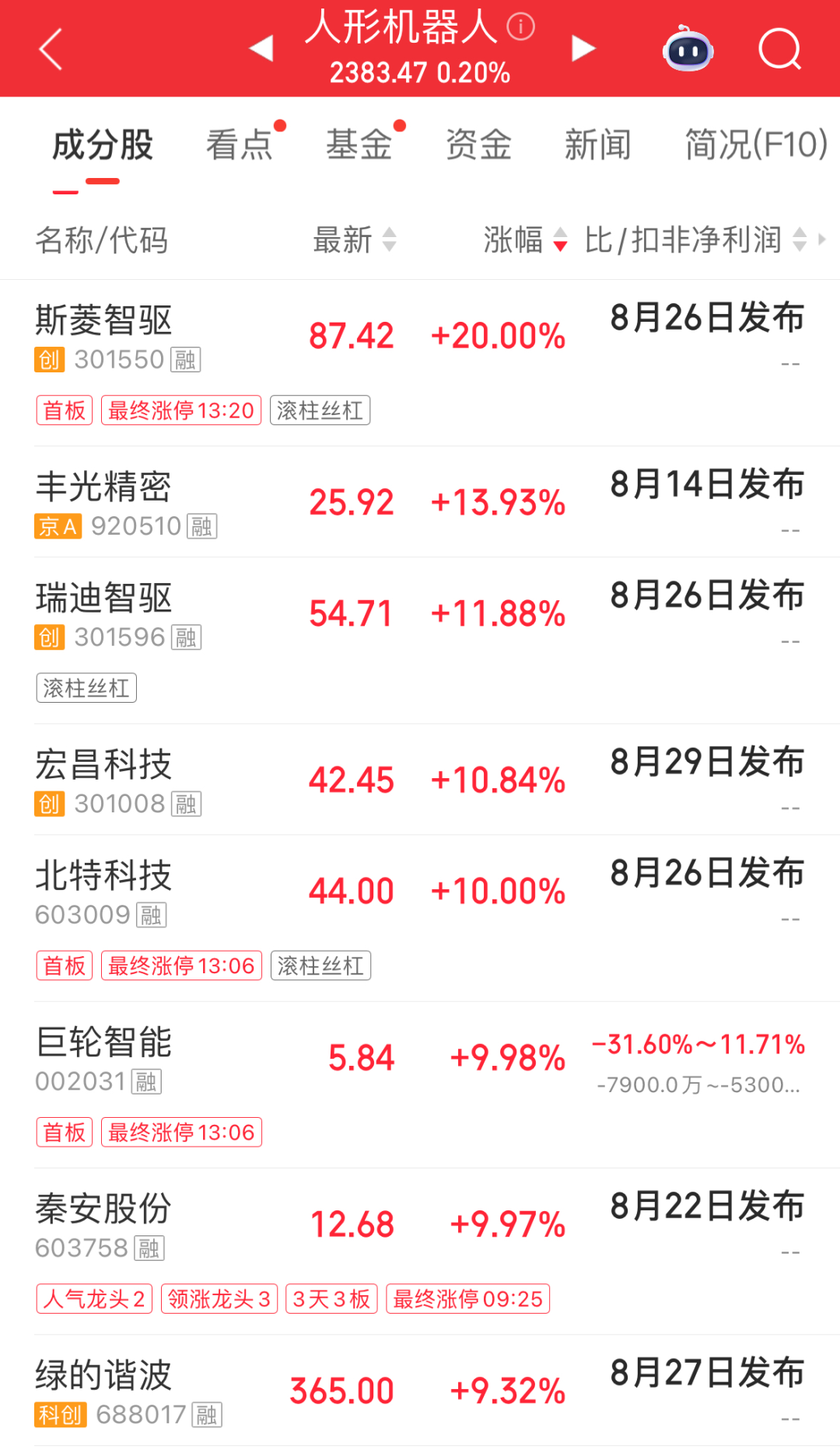Switch to the 基金 tab

[x=359, y=145]
